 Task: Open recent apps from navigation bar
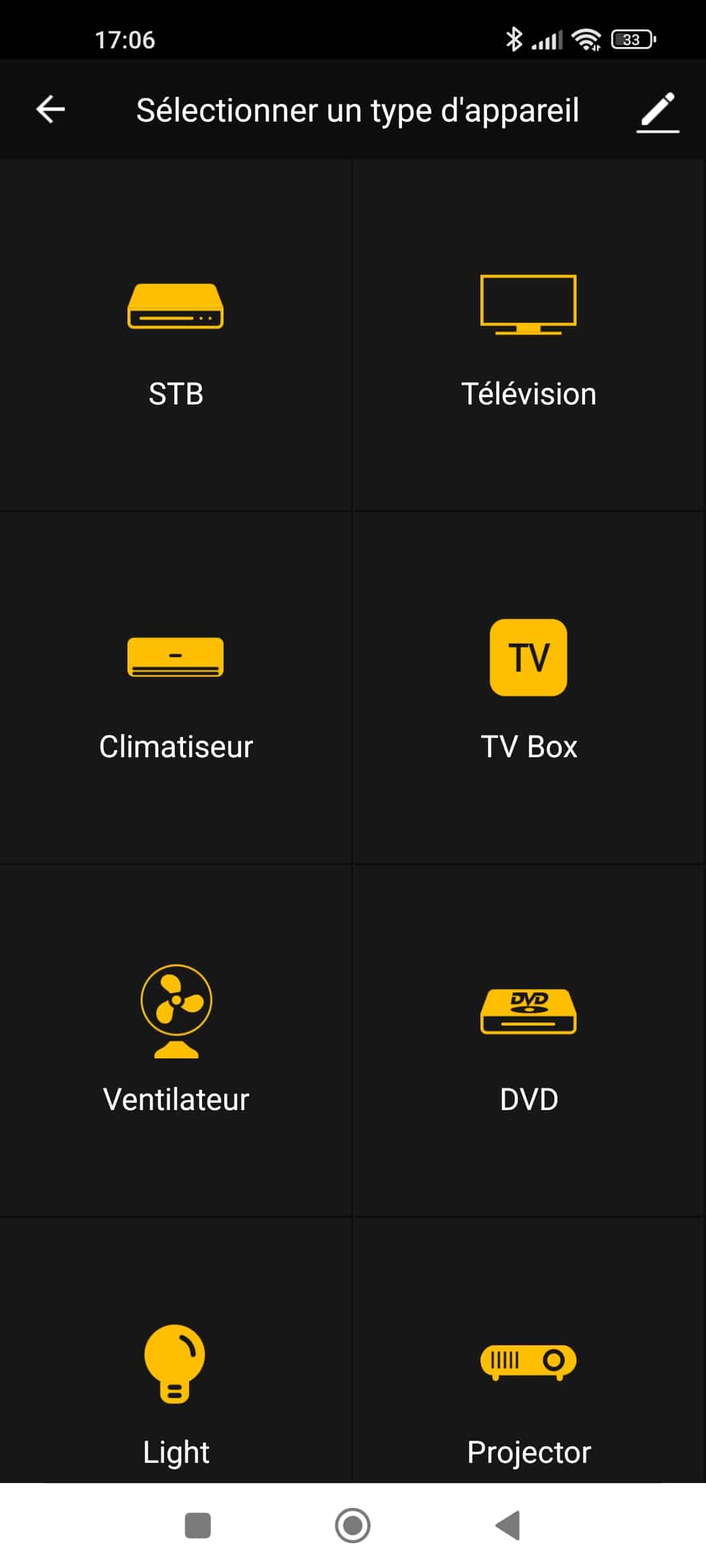(x=197, y=1526)
